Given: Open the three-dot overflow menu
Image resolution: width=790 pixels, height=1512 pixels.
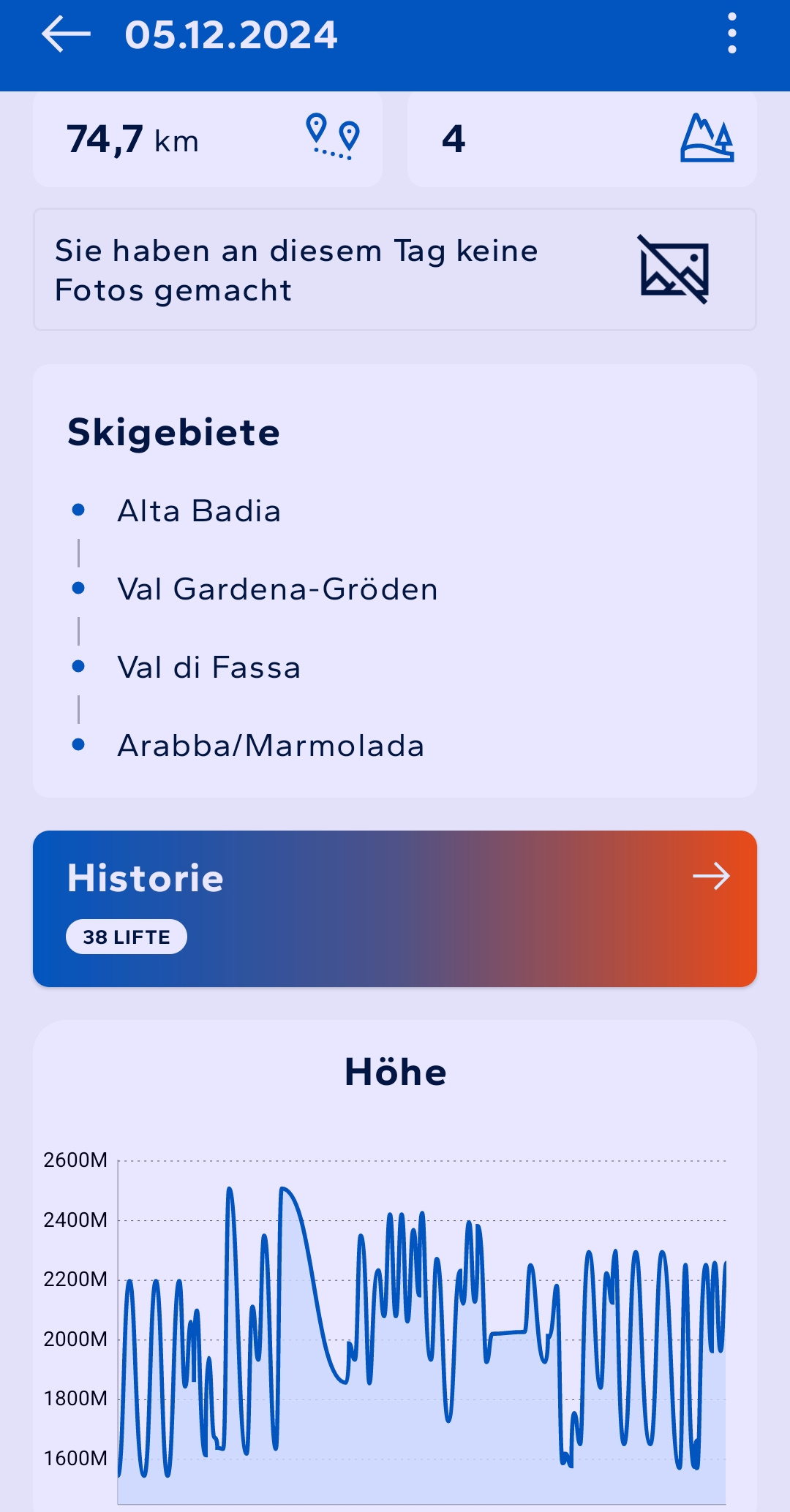Looking at the screenshot, I should (x=731, y=34).
